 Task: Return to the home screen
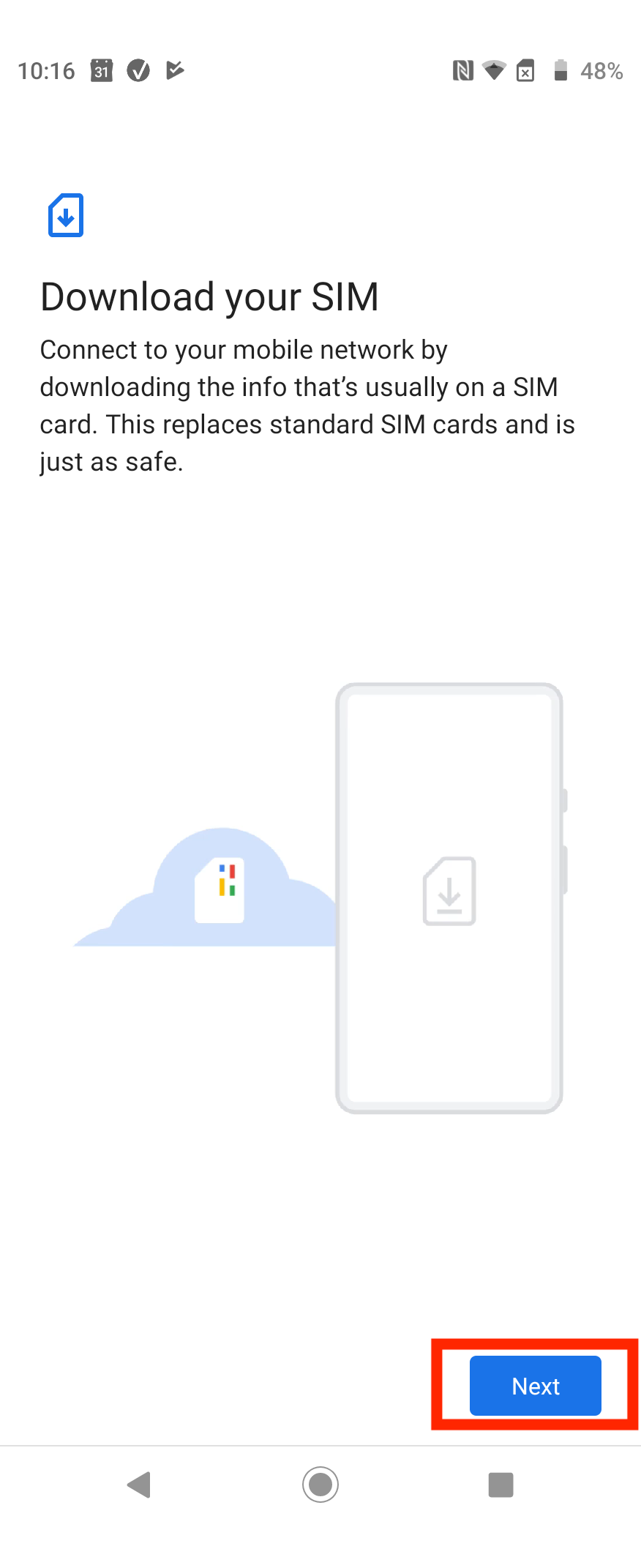click(x=320, y=1485)
